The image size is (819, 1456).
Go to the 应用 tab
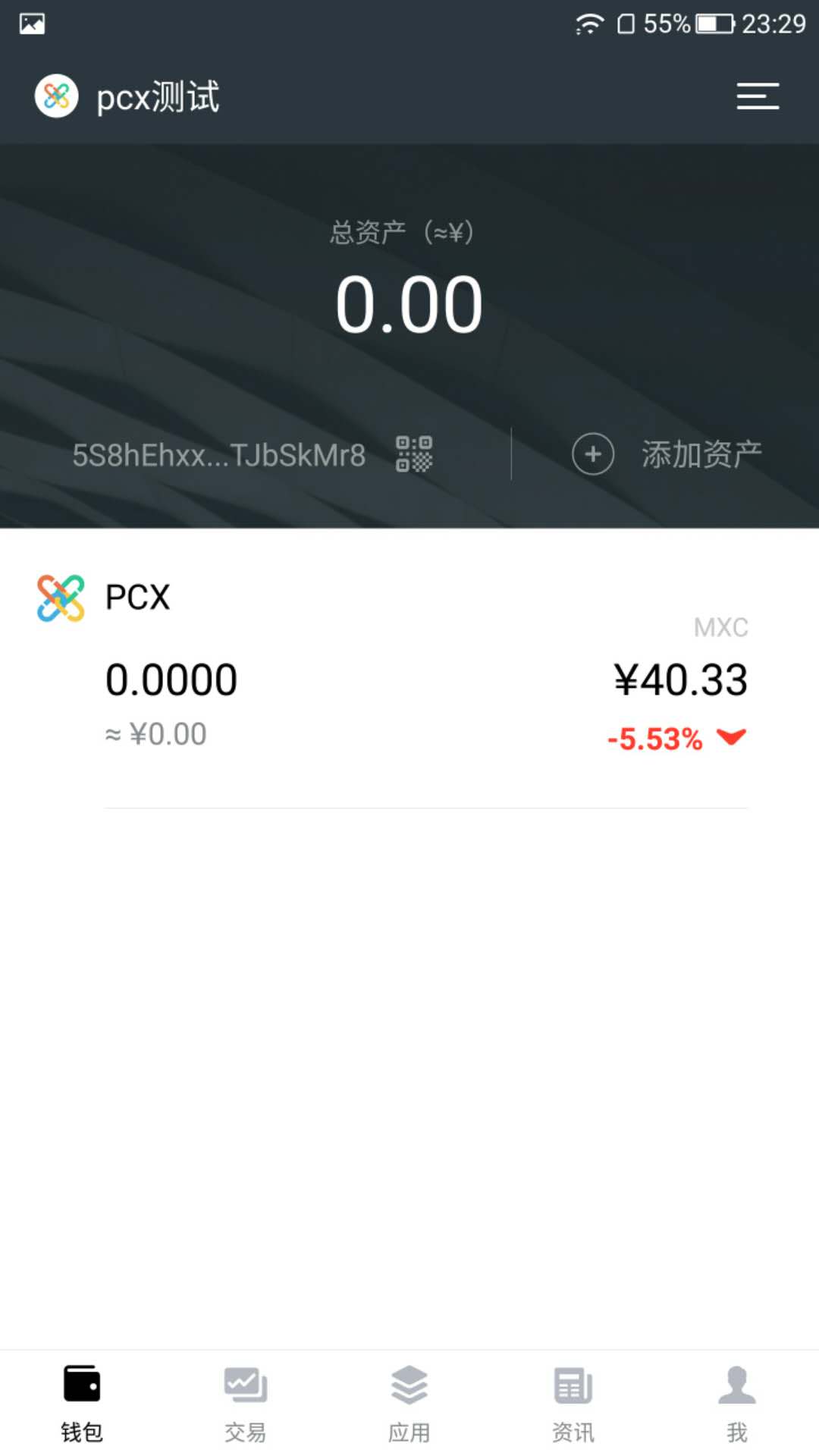click(x=409, y=1403)
